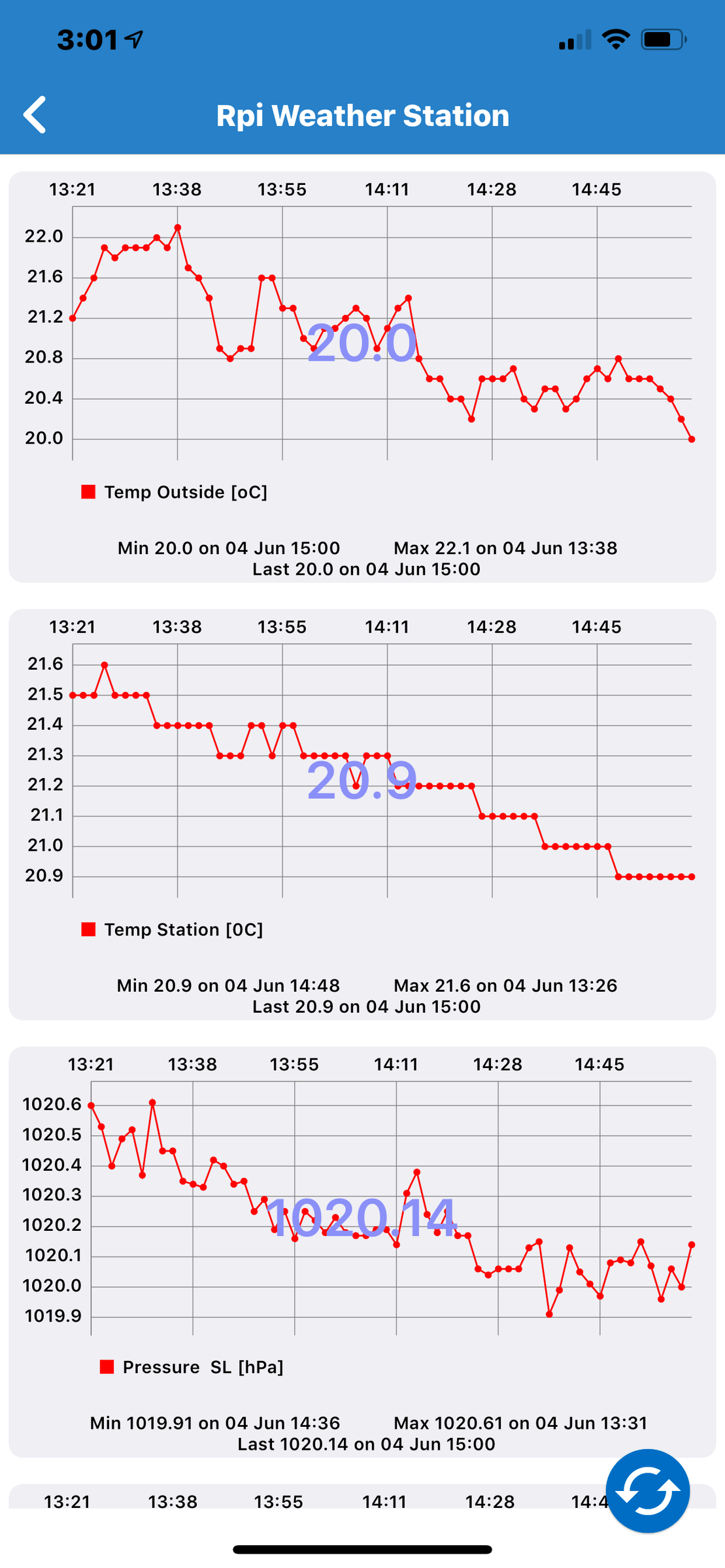
Task: Tap the location arrow next to the clock
Action: coord(133,41)
